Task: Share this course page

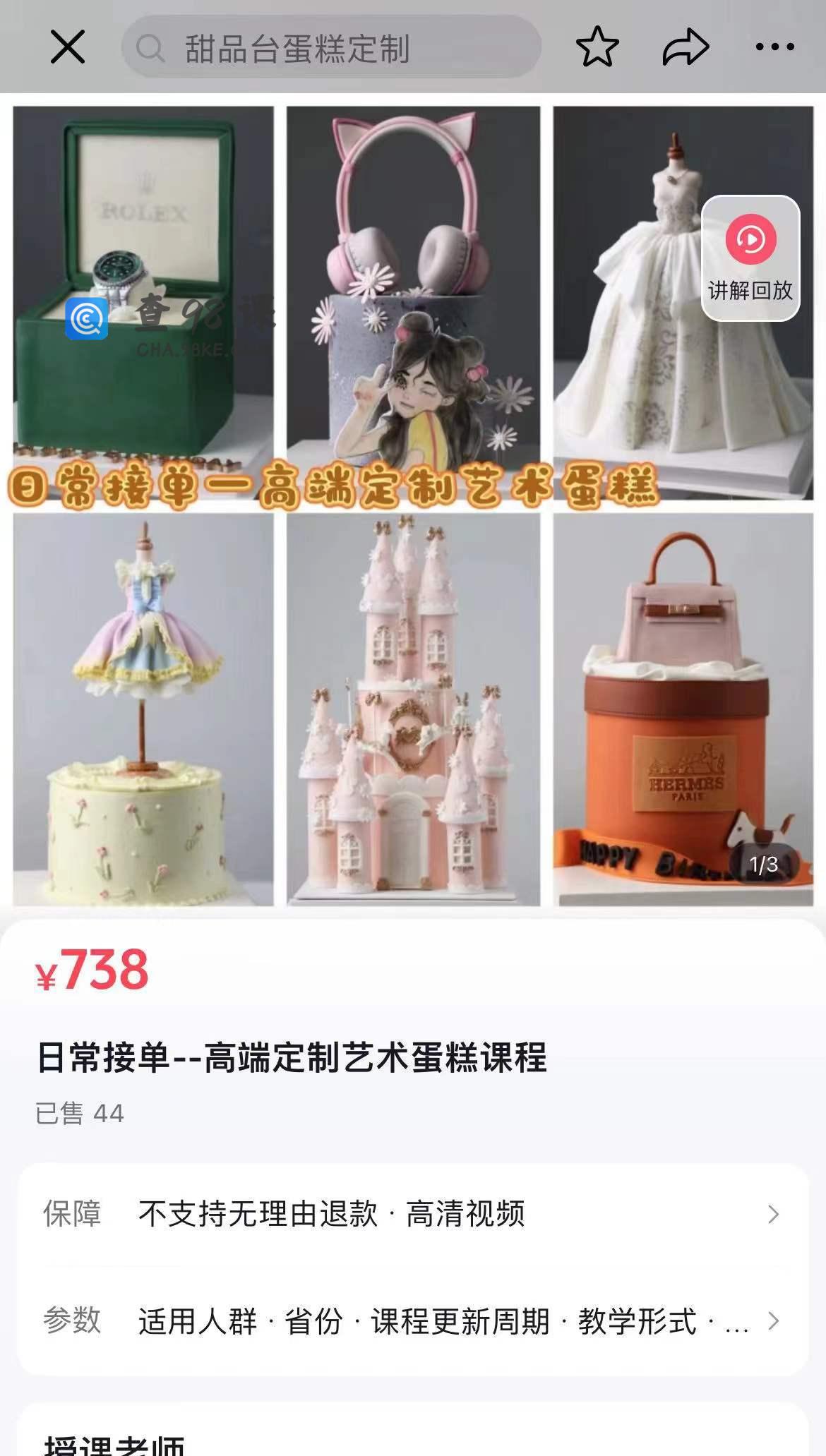Action: 686,47
